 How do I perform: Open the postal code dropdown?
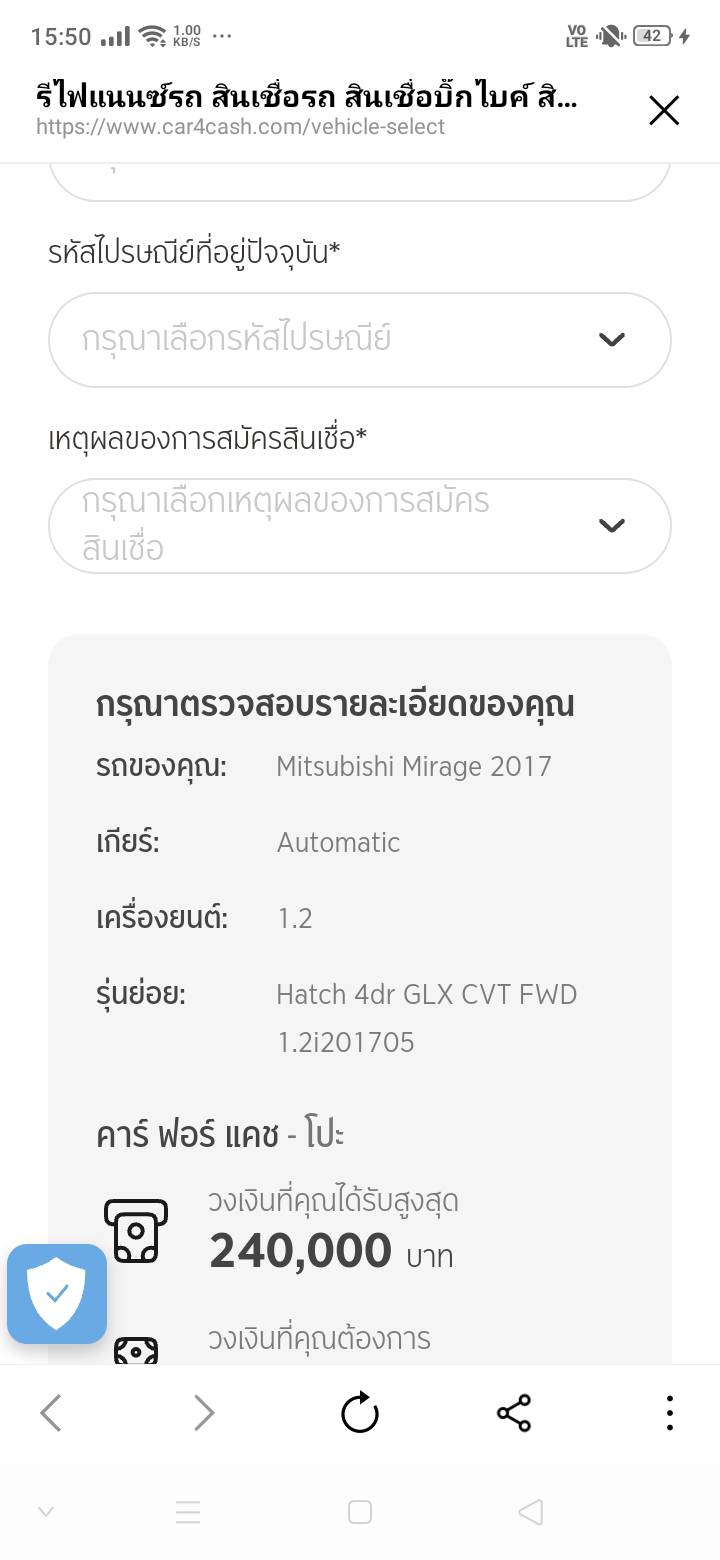pyautogui.click(x=359, y=339)
